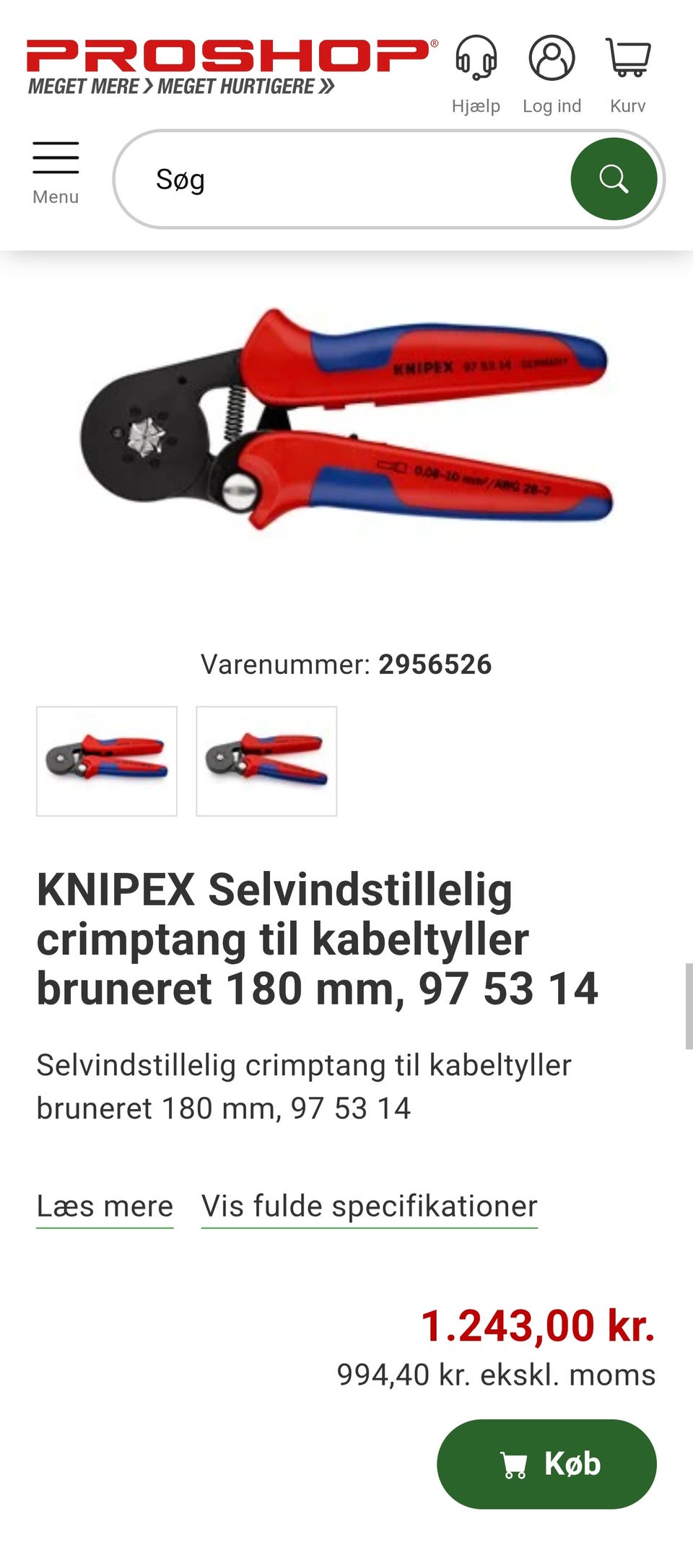Add the crimptang with Køb button

click(546, 1464)
